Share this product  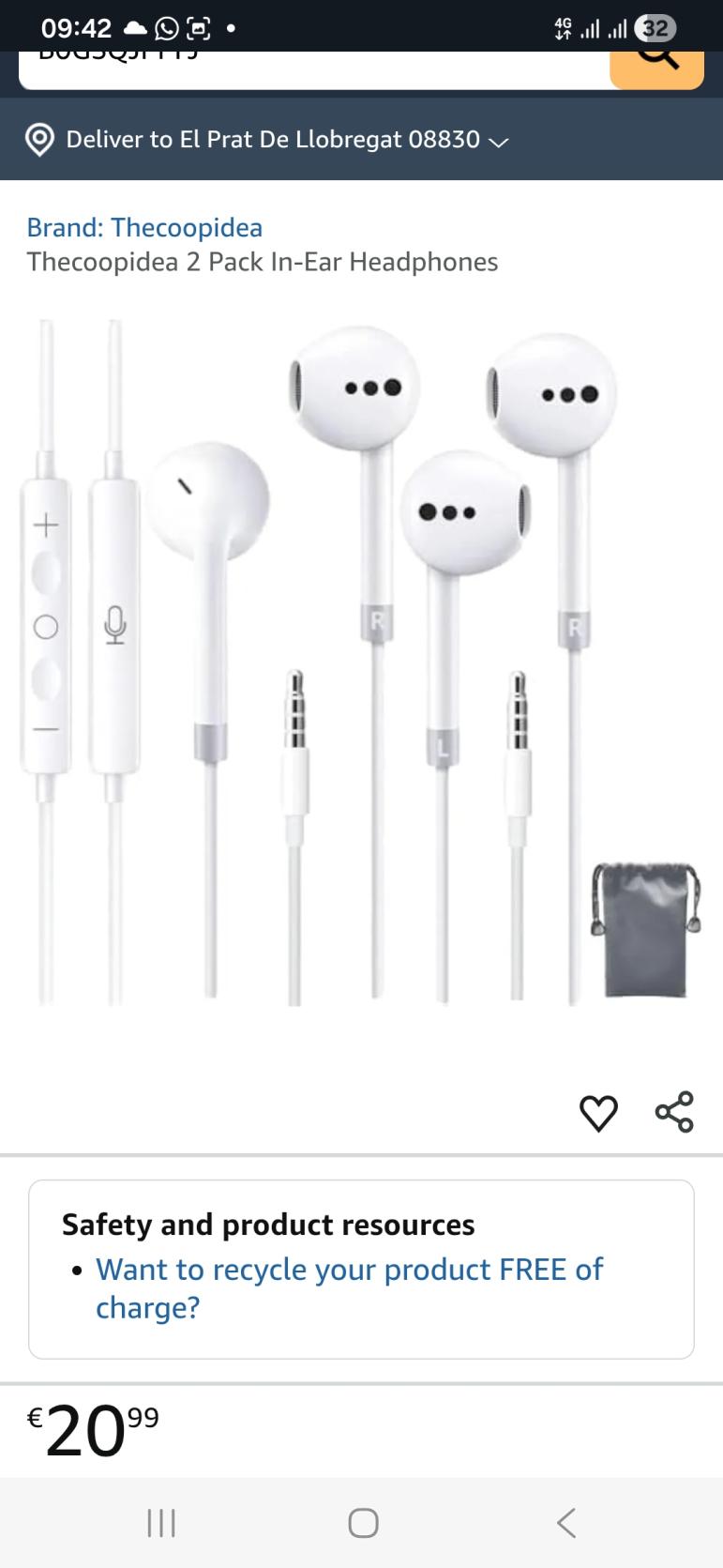674,1112
